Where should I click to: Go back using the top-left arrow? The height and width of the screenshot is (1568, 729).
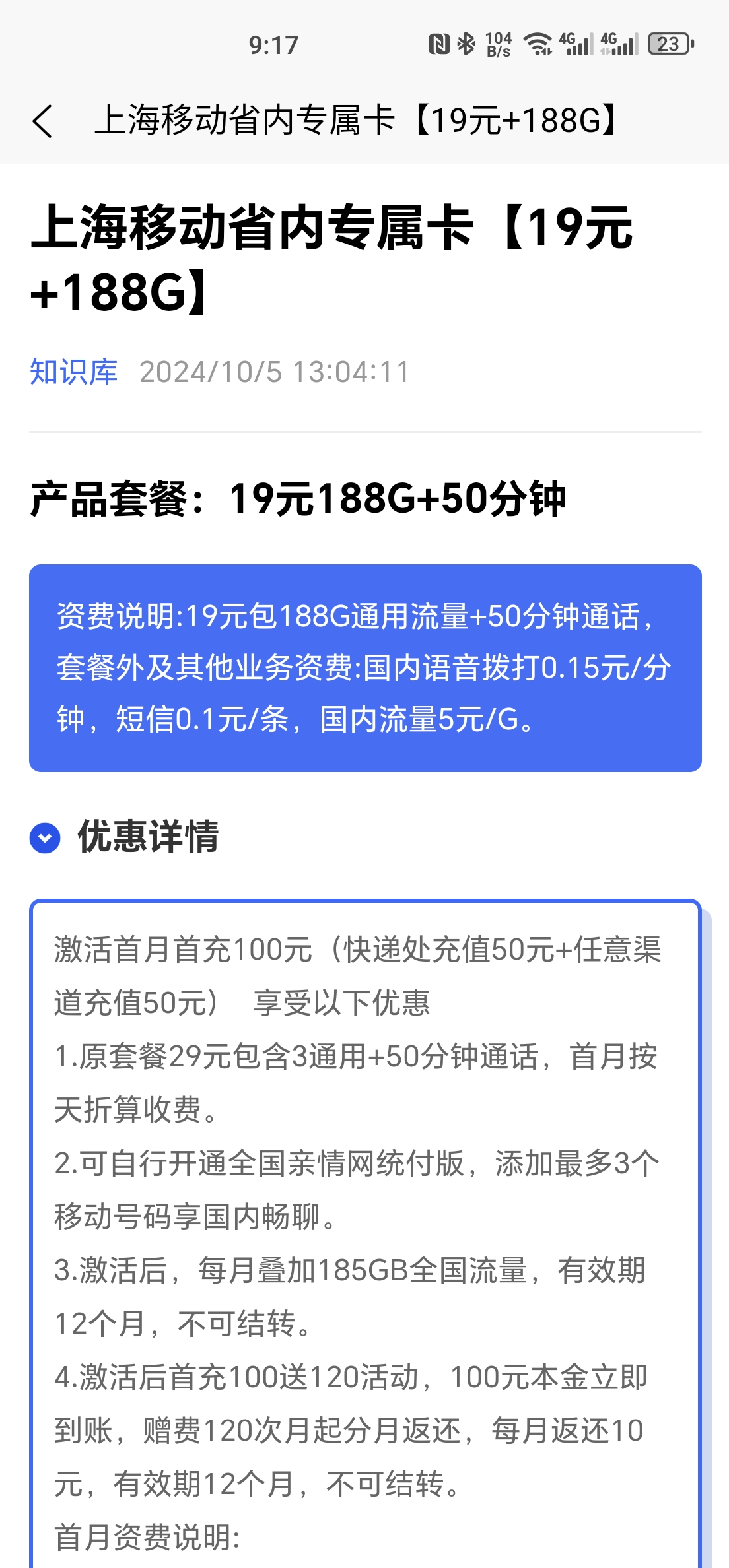coord(42,121)
